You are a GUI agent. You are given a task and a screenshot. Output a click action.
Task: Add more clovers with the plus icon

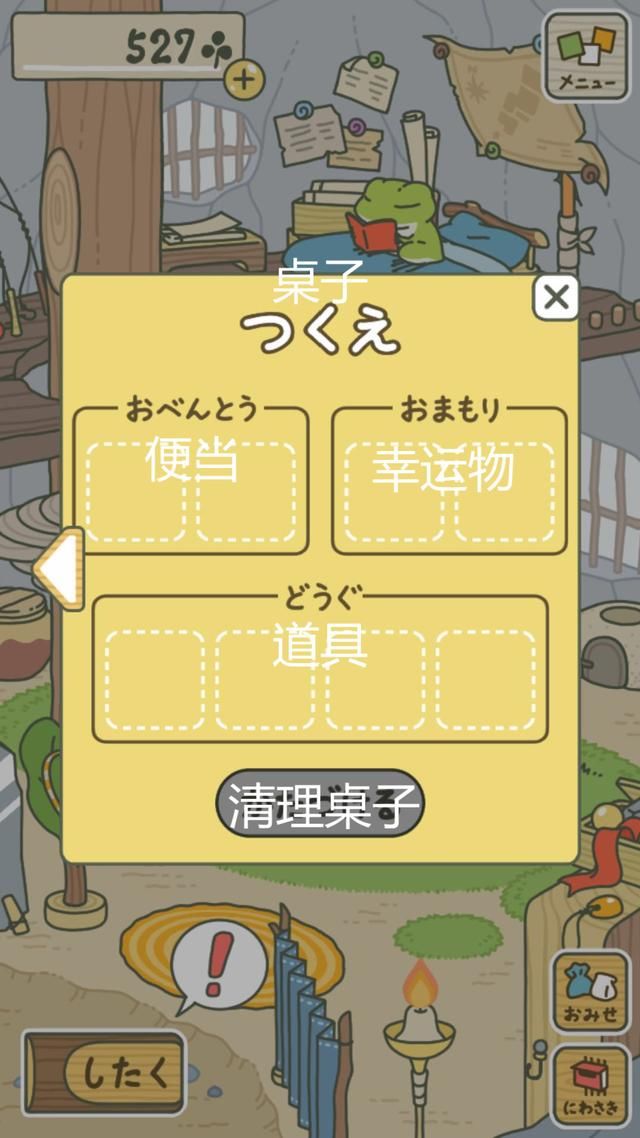pyautogui.click(x=244, y=76)
